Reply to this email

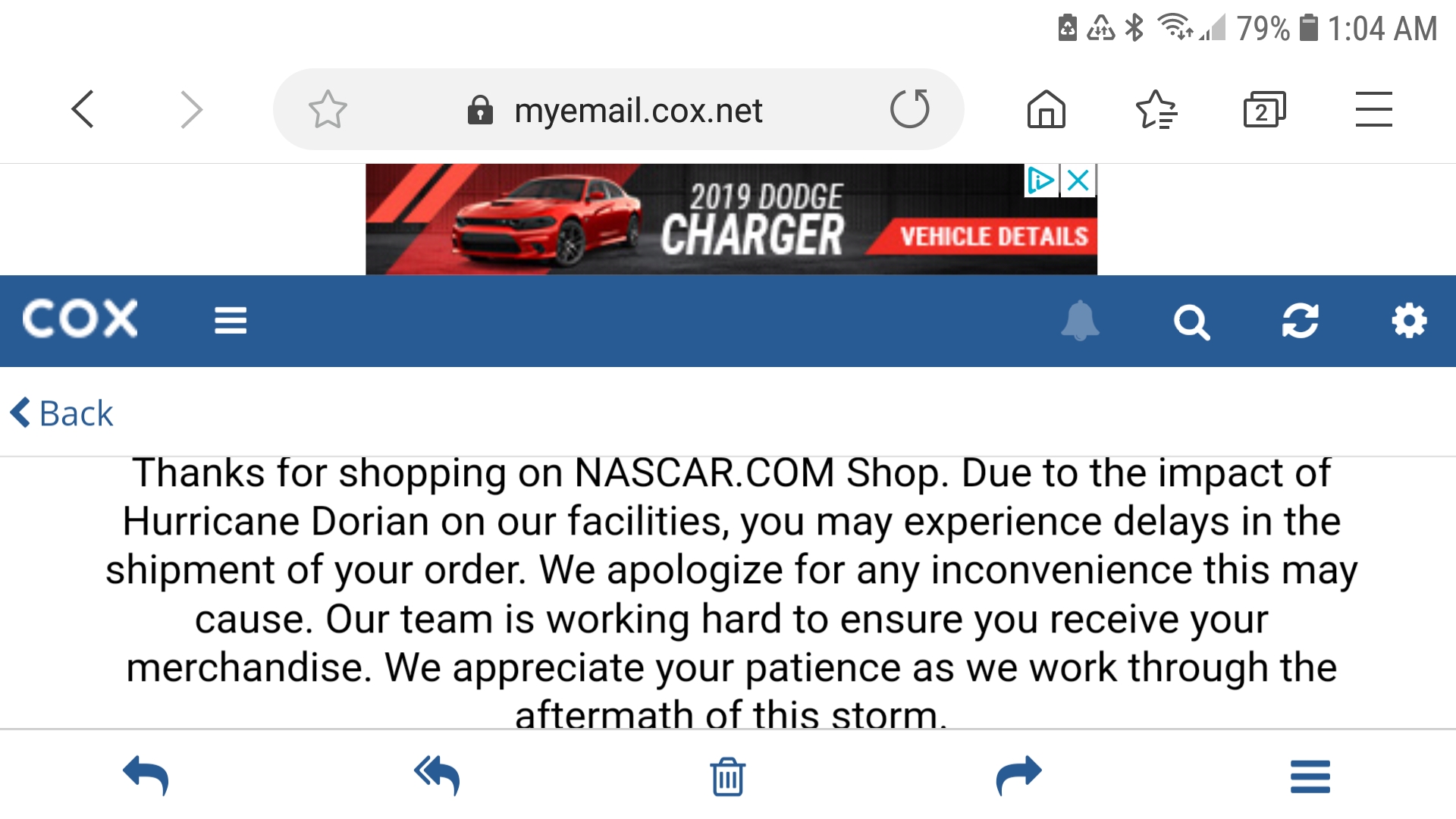(x=146, y=776)
